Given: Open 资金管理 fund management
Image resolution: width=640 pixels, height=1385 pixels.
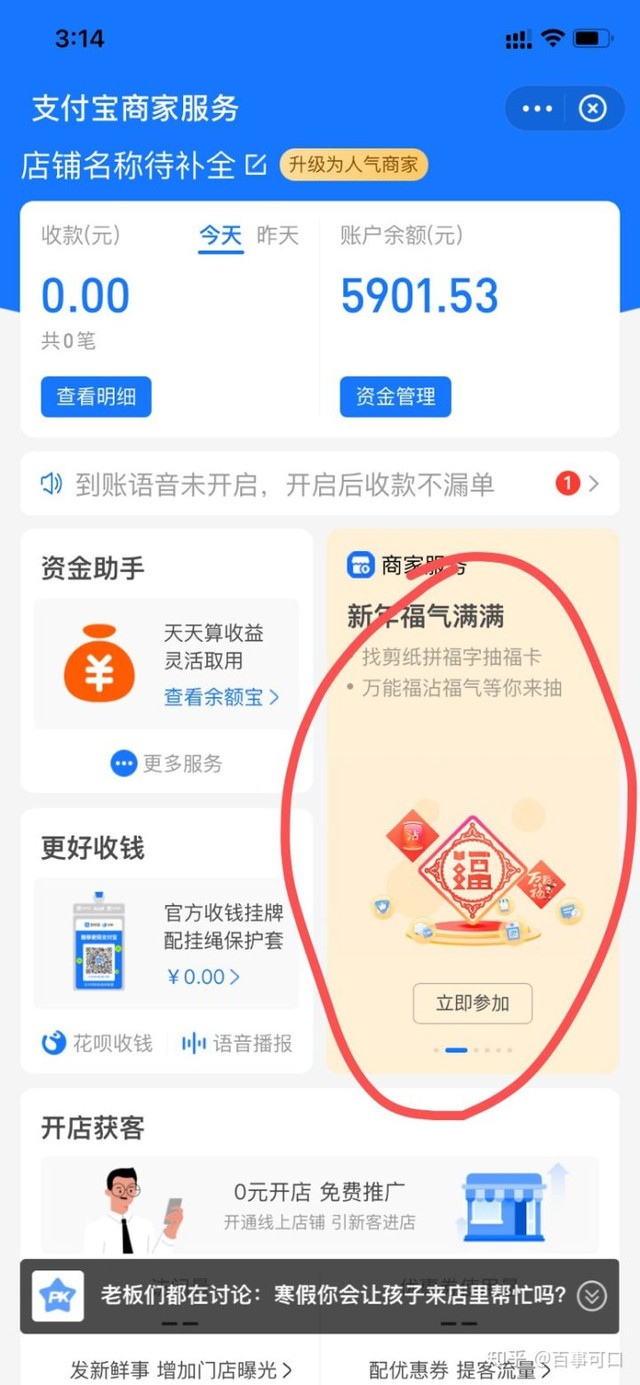Looking at the screenshot, I should [x=395, y=397].
